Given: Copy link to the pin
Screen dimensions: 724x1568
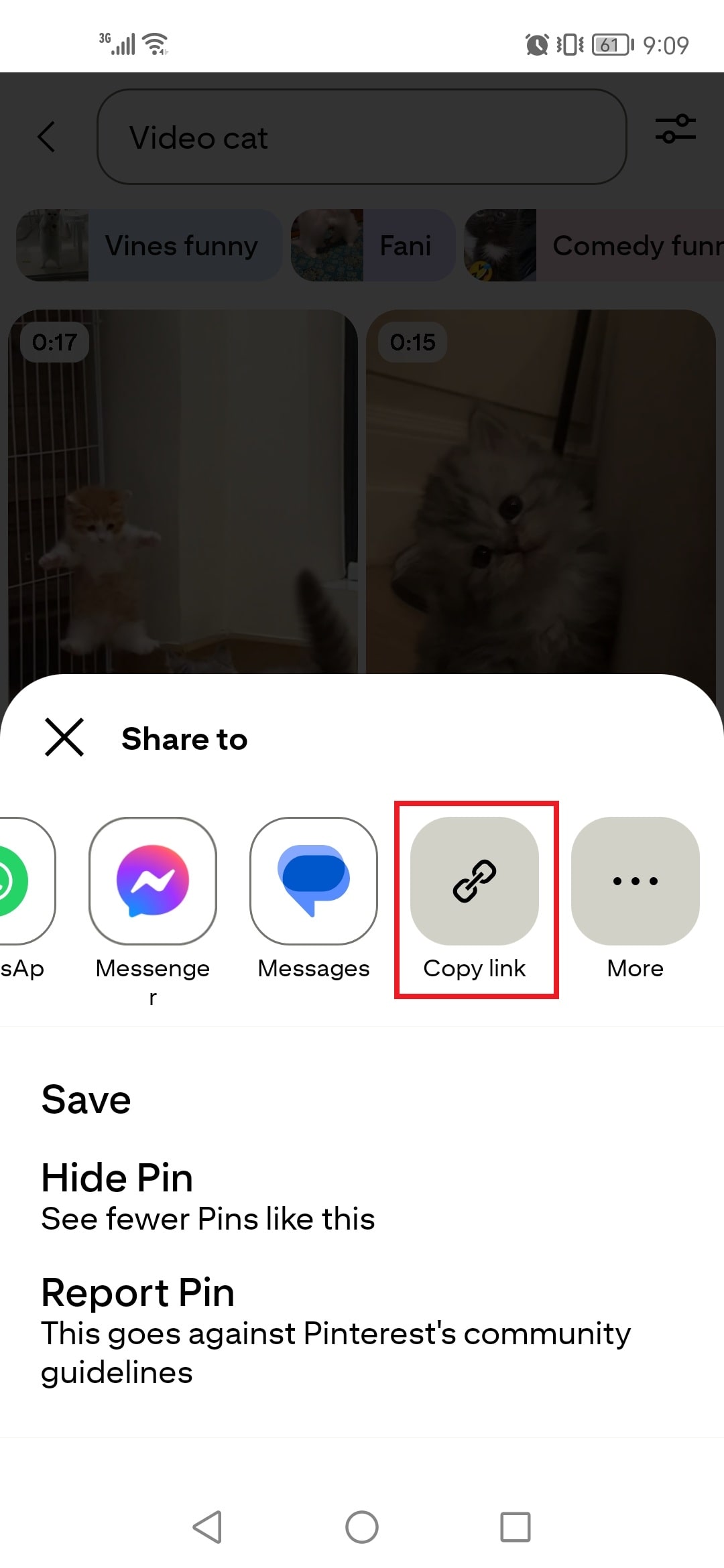Looking at the screenshot, I should (475, 880).
